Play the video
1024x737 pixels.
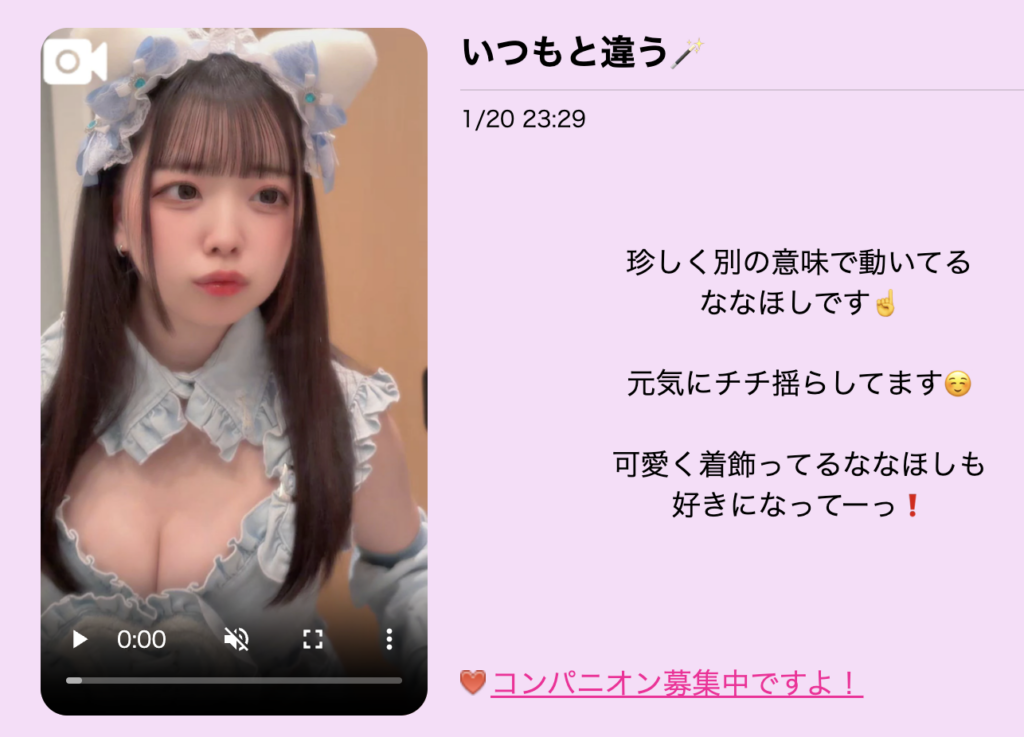pyautogui.click(x=80, y=640)
